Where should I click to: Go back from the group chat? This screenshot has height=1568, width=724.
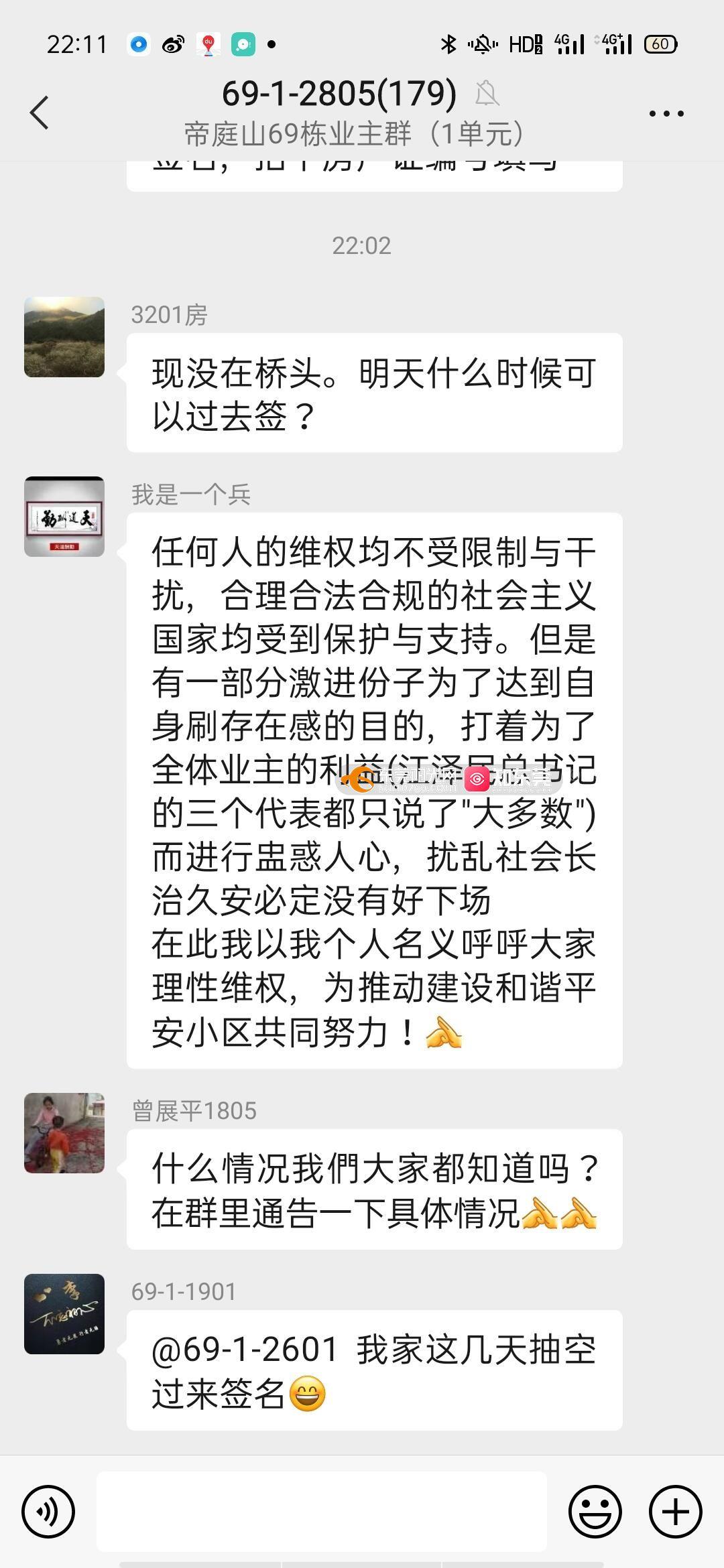40,113
